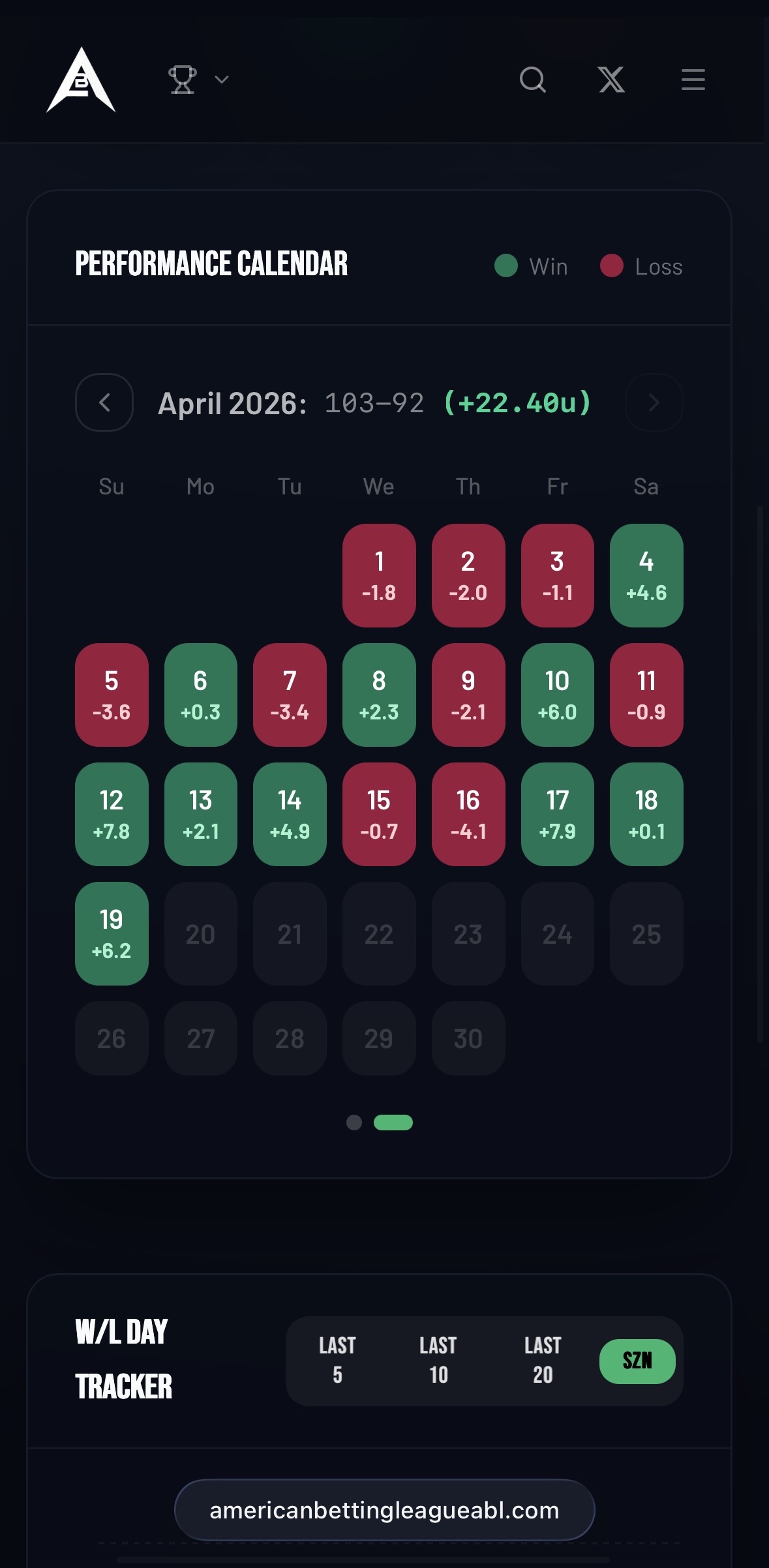Open April 10 day tile
Screen dimensions: 769x1568
coord(557,695)
